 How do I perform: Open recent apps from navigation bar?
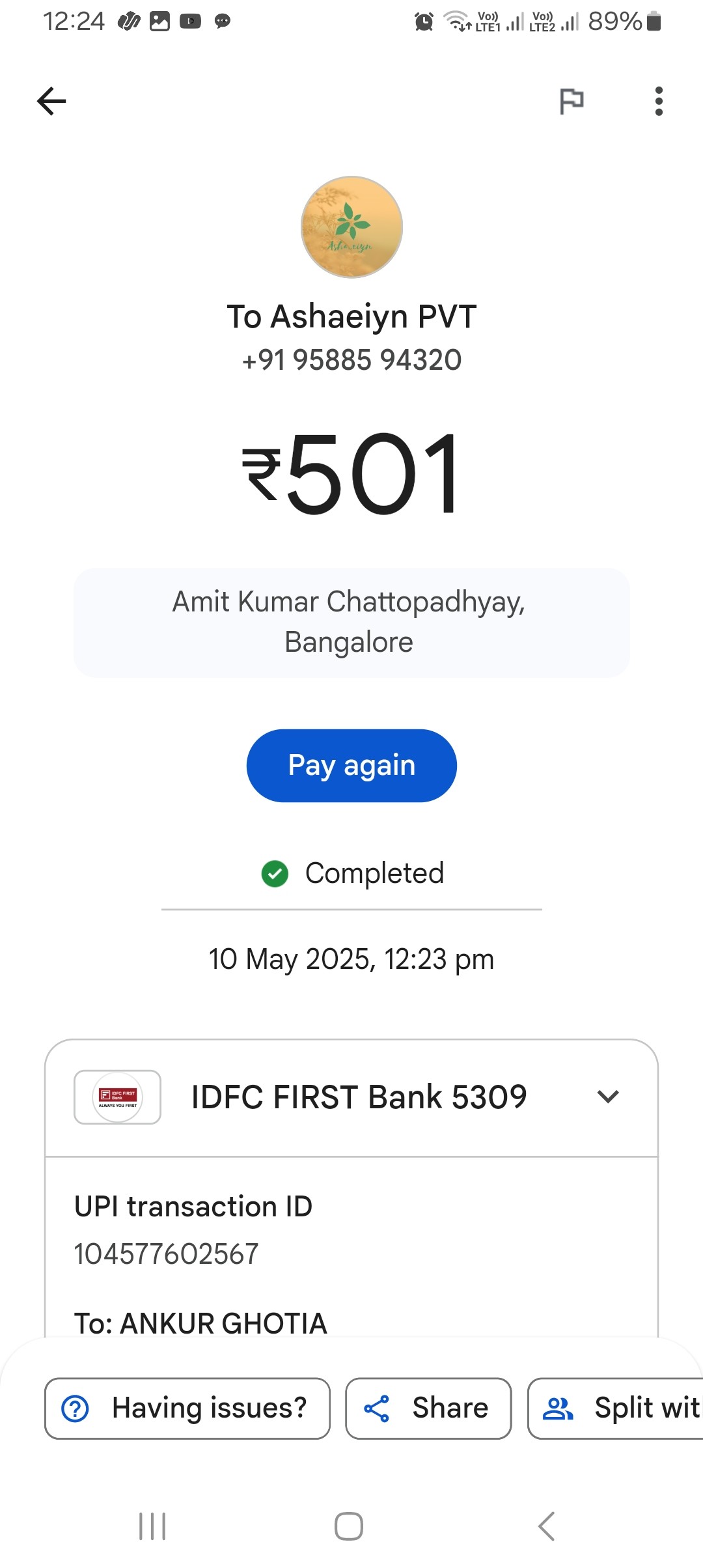coord(152,1526)
